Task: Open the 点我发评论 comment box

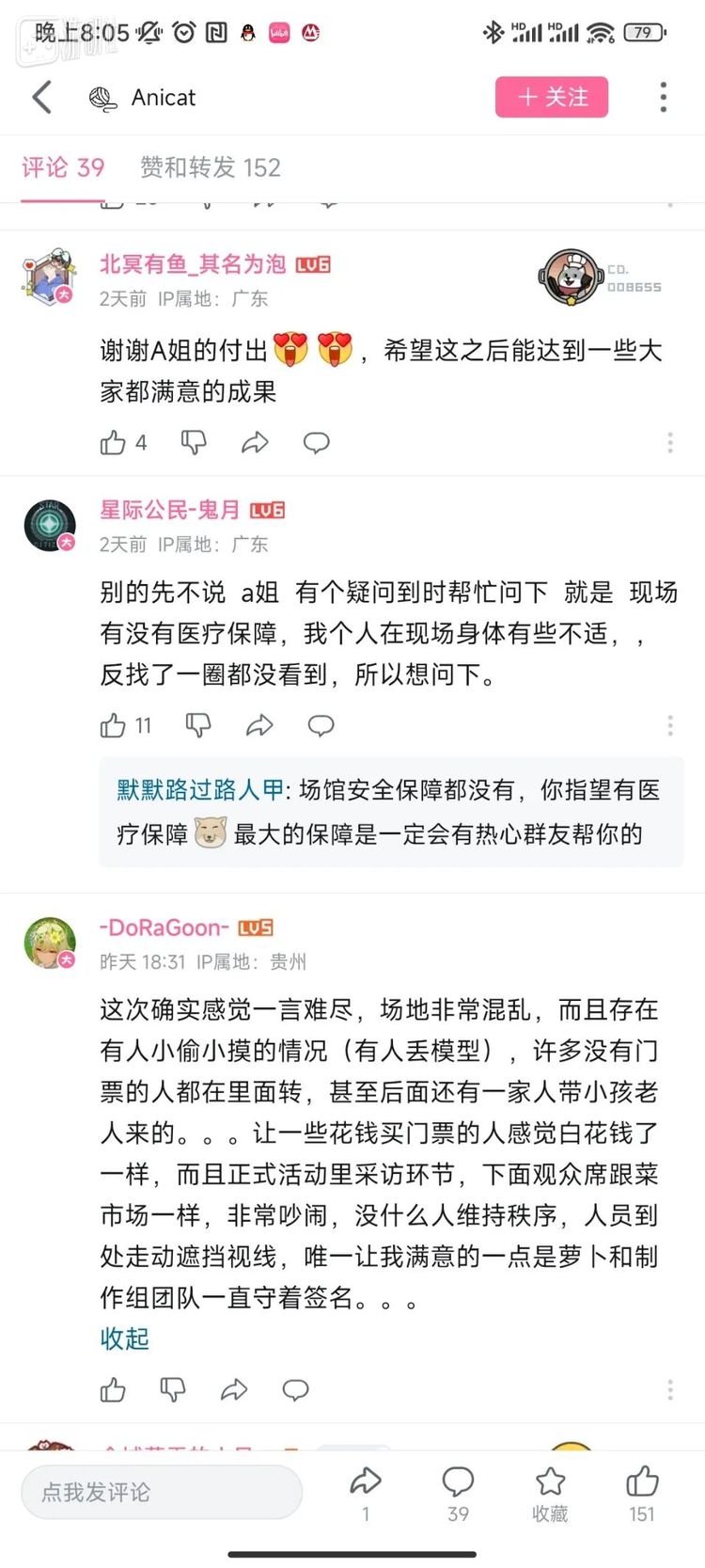Action: click(162, 1492)
